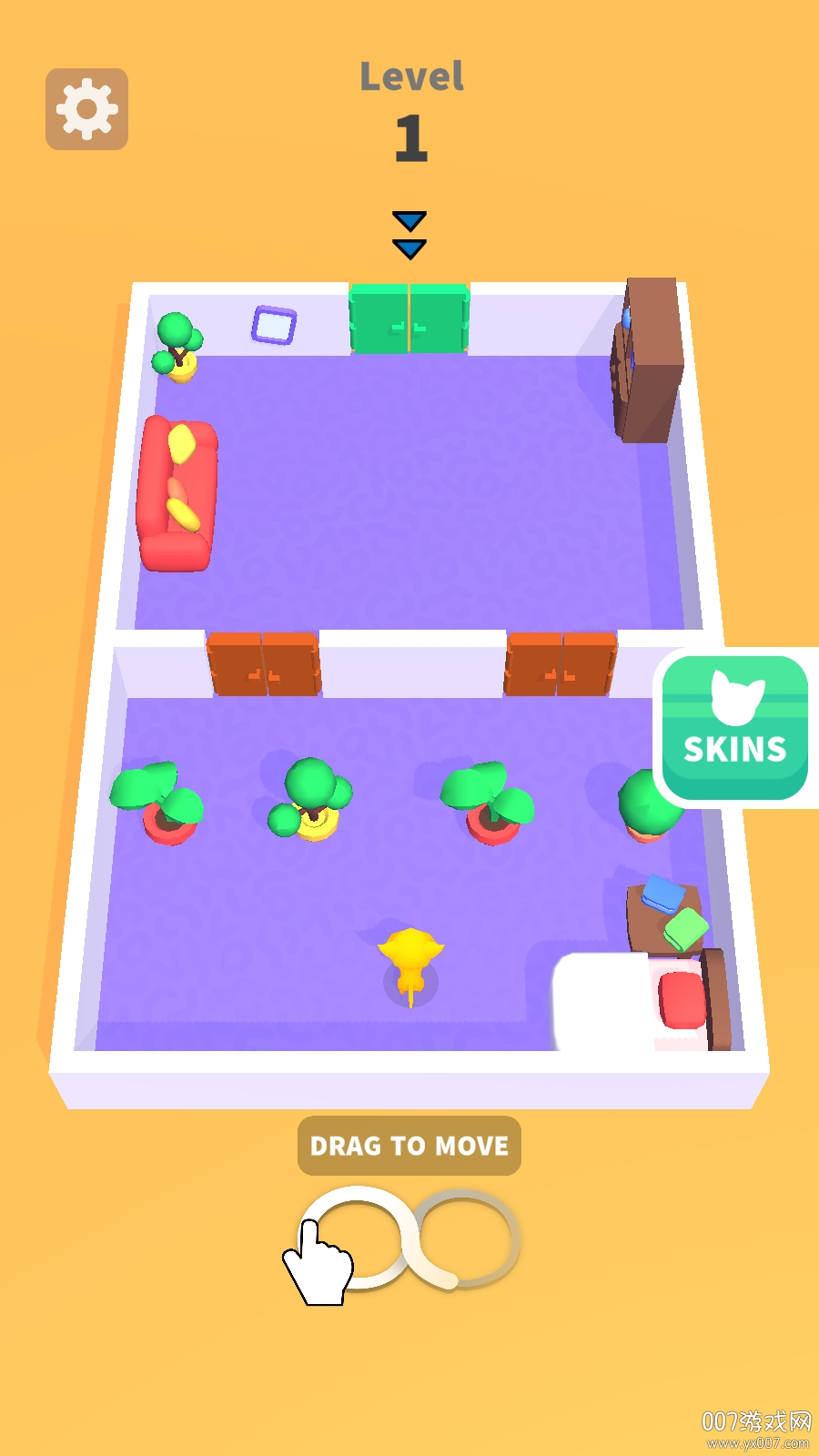The height and width of the screenshot is (1456, 819).
Task: Open the SKINS shop
Action: coord(735,728)
